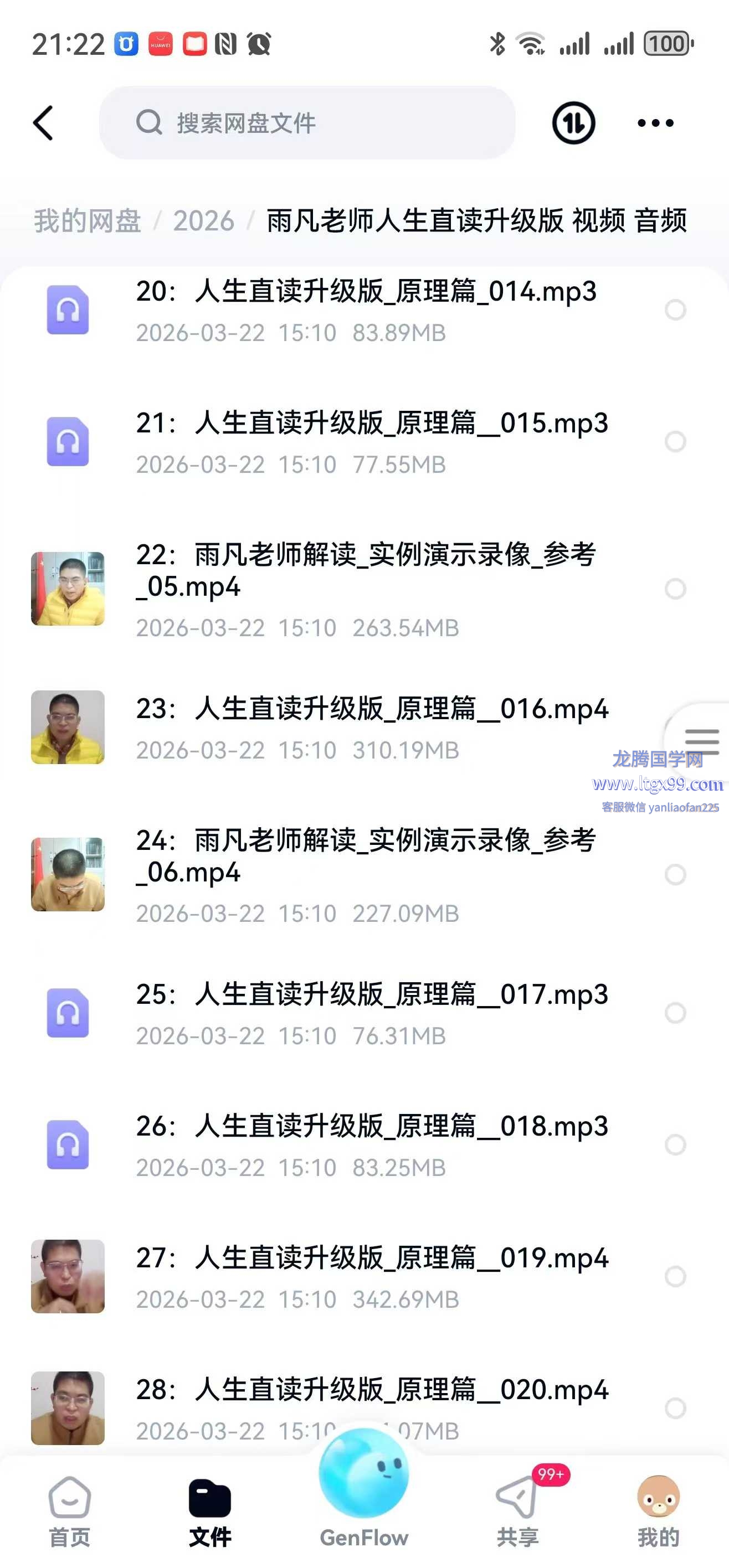The image size is (729, 1568).
Task: Go back using the top-left arrow
Action: click(x=43, y=123)
